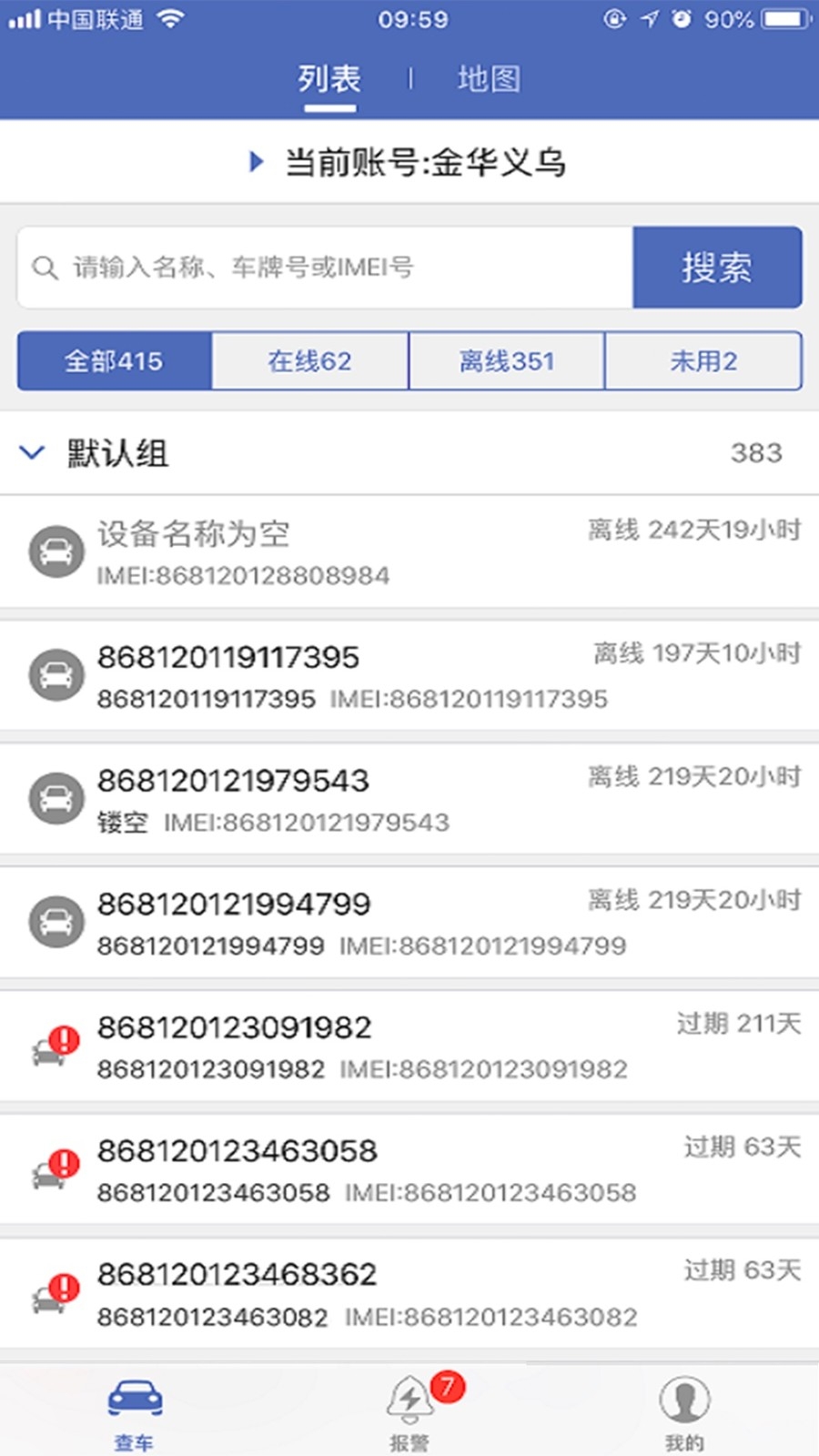Image resolution: width=819 pixels, height=1456 pixels.
Task: Switch to the 地图 map view
Action: (x=489, y=79)
